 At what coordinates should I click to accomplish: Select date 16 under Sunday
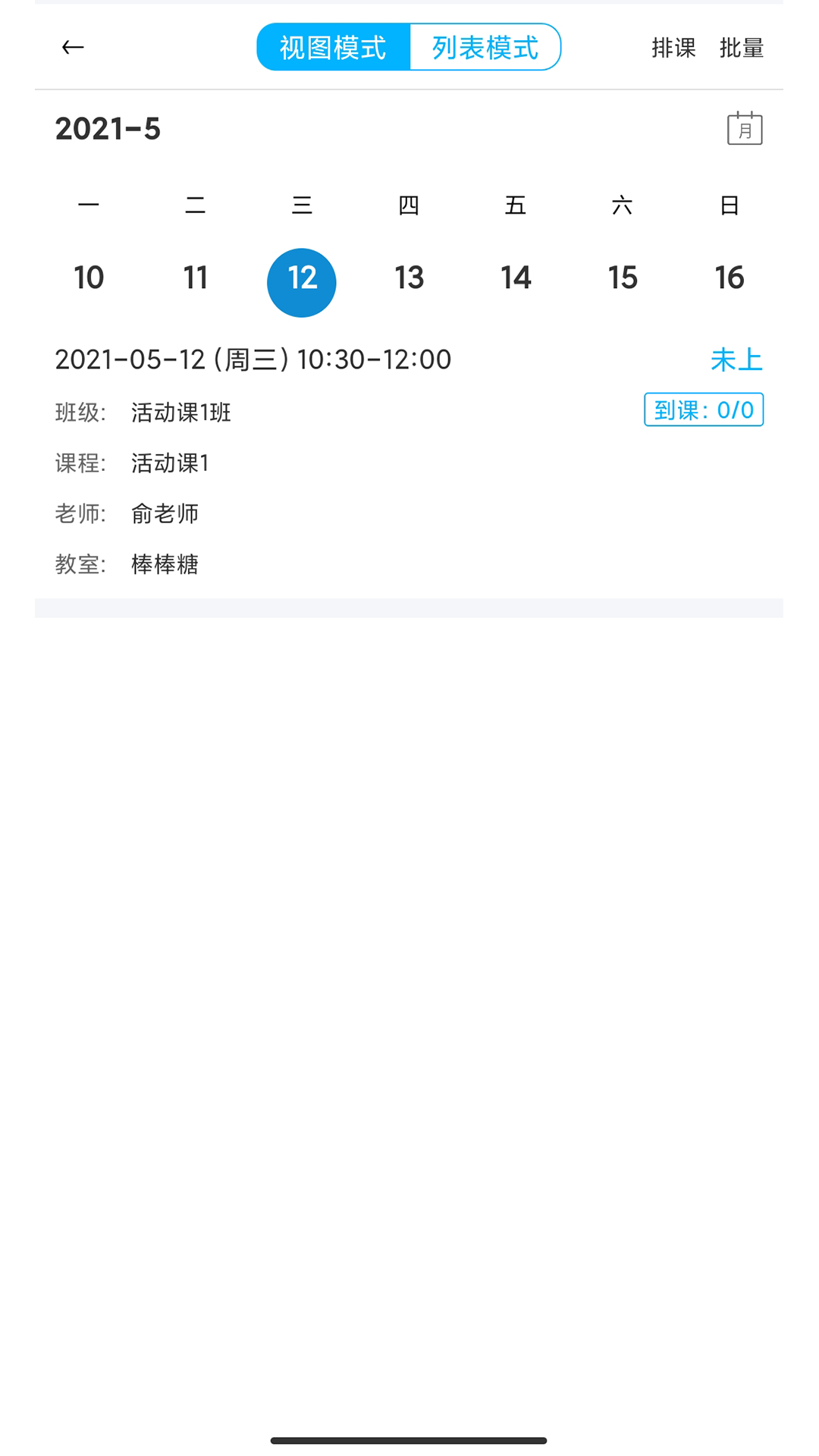[x=730, y=277]
